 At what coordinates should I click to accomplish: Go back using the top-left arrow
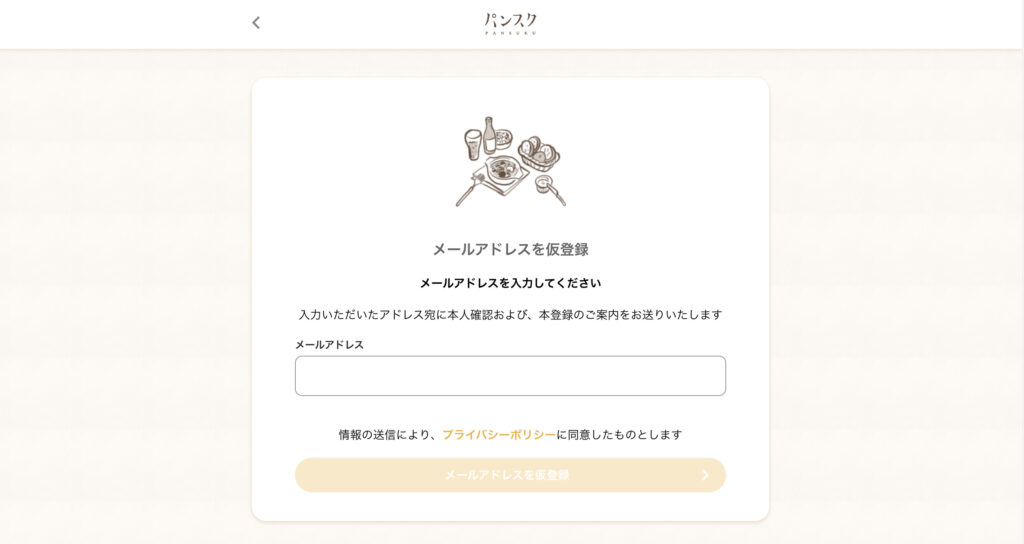(x=256, y=23)
